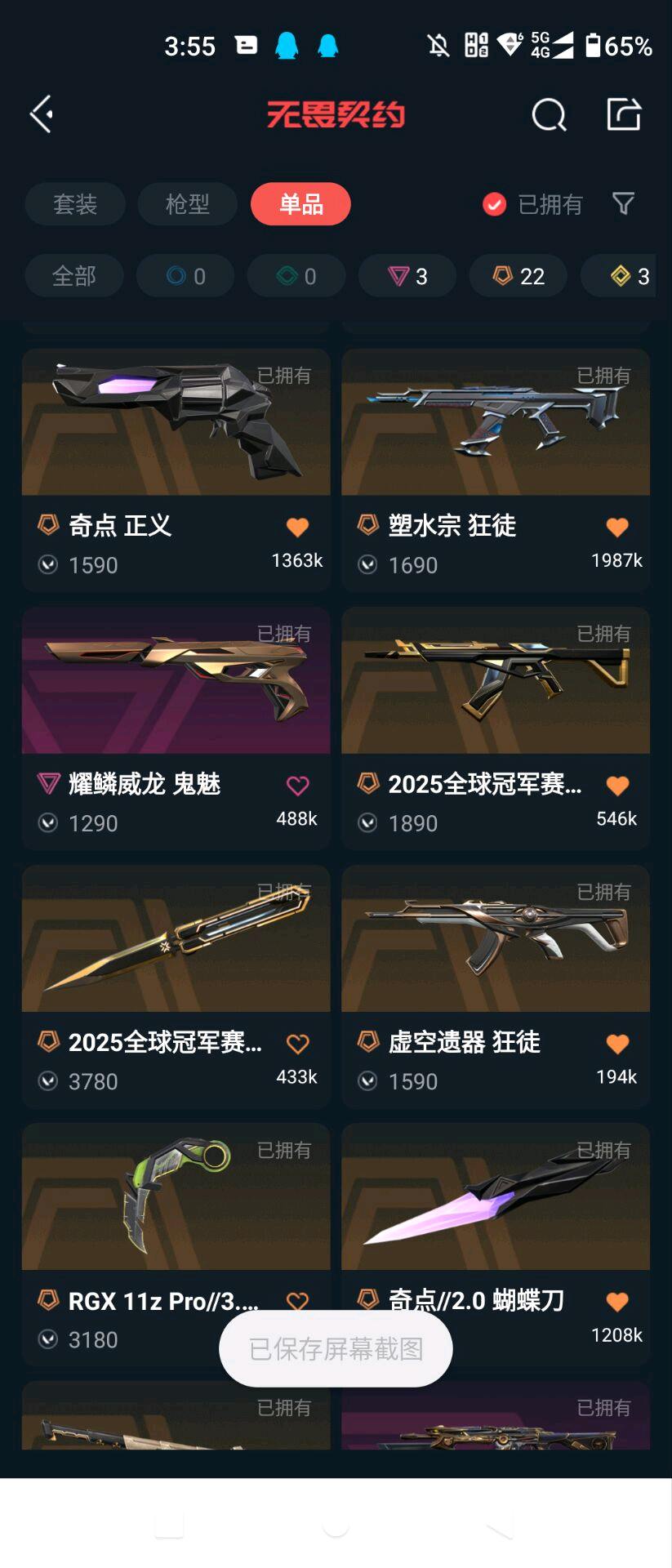Open search from the top bar
This screenshot has height=1568, width=672.
(x=549, y=115)
